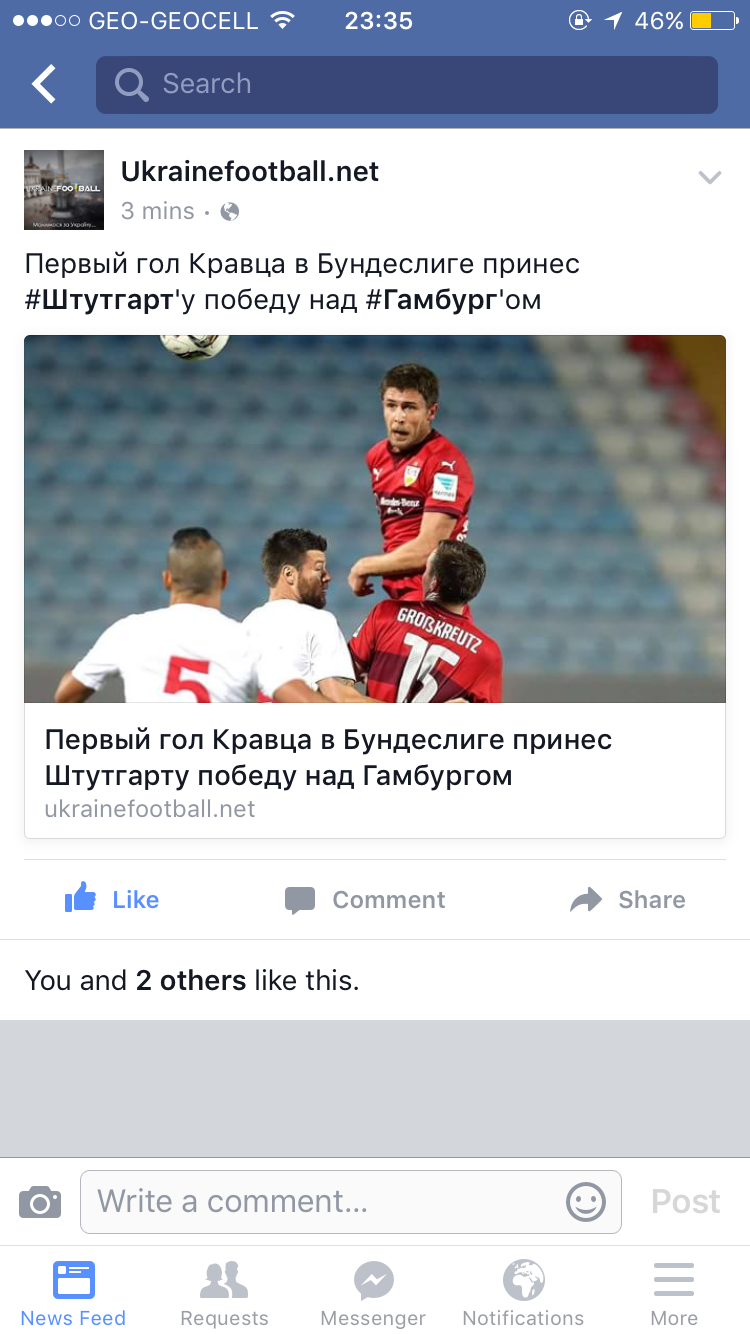Screen dimensions: 750x1334
Task: Go back with the top-left arrow
Action: tap(44, 85)
